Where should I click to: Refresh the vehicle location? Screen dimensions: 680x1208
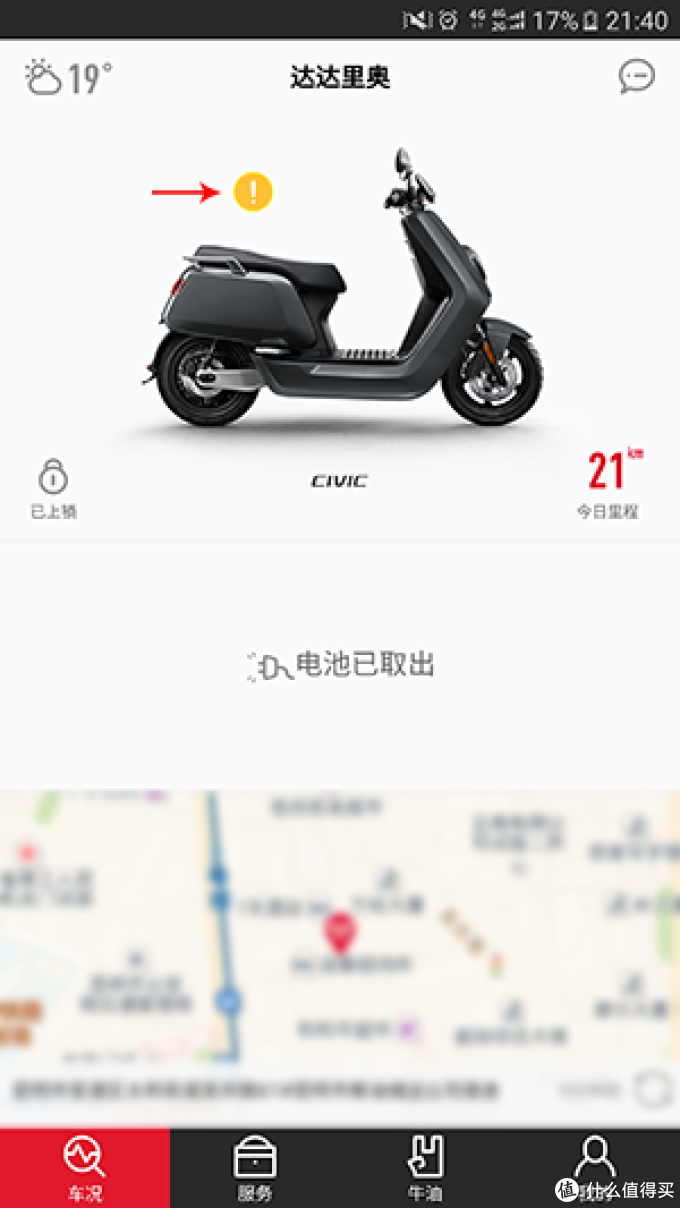point(651,1089)
